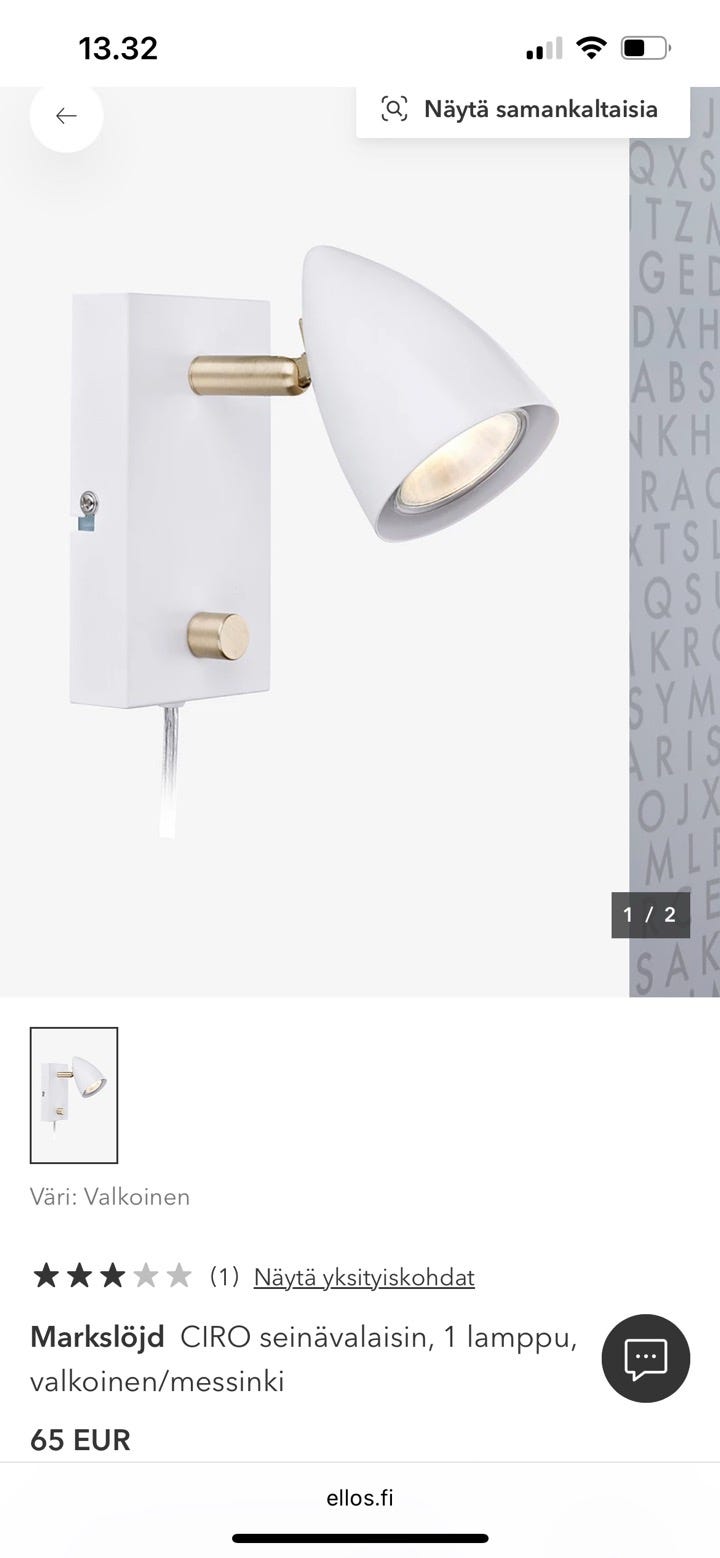Open the Näytä yksityiskohdat review link
The height and width of the screenshot is (1558, 720).
coord(364,1277)
